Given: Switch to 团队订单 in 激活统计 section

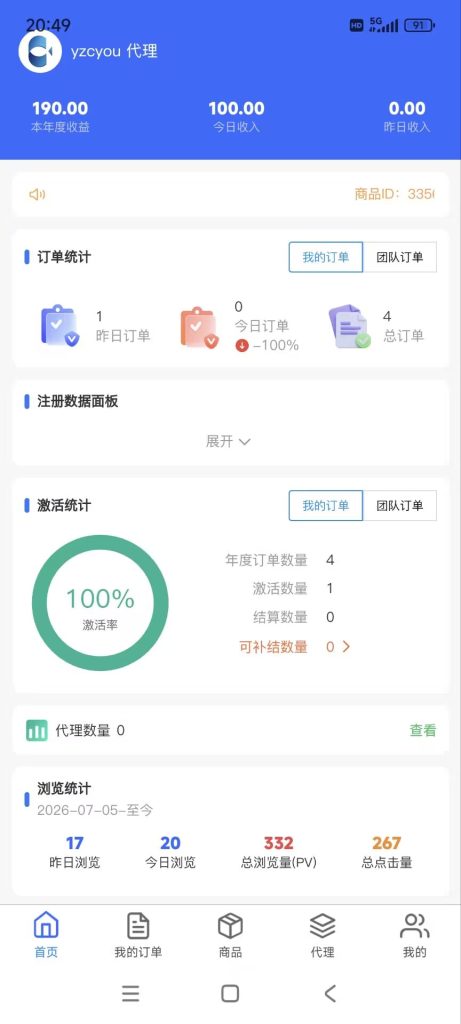Looking at the screenshot, I should pyautogui.click(x=400, y=505).
